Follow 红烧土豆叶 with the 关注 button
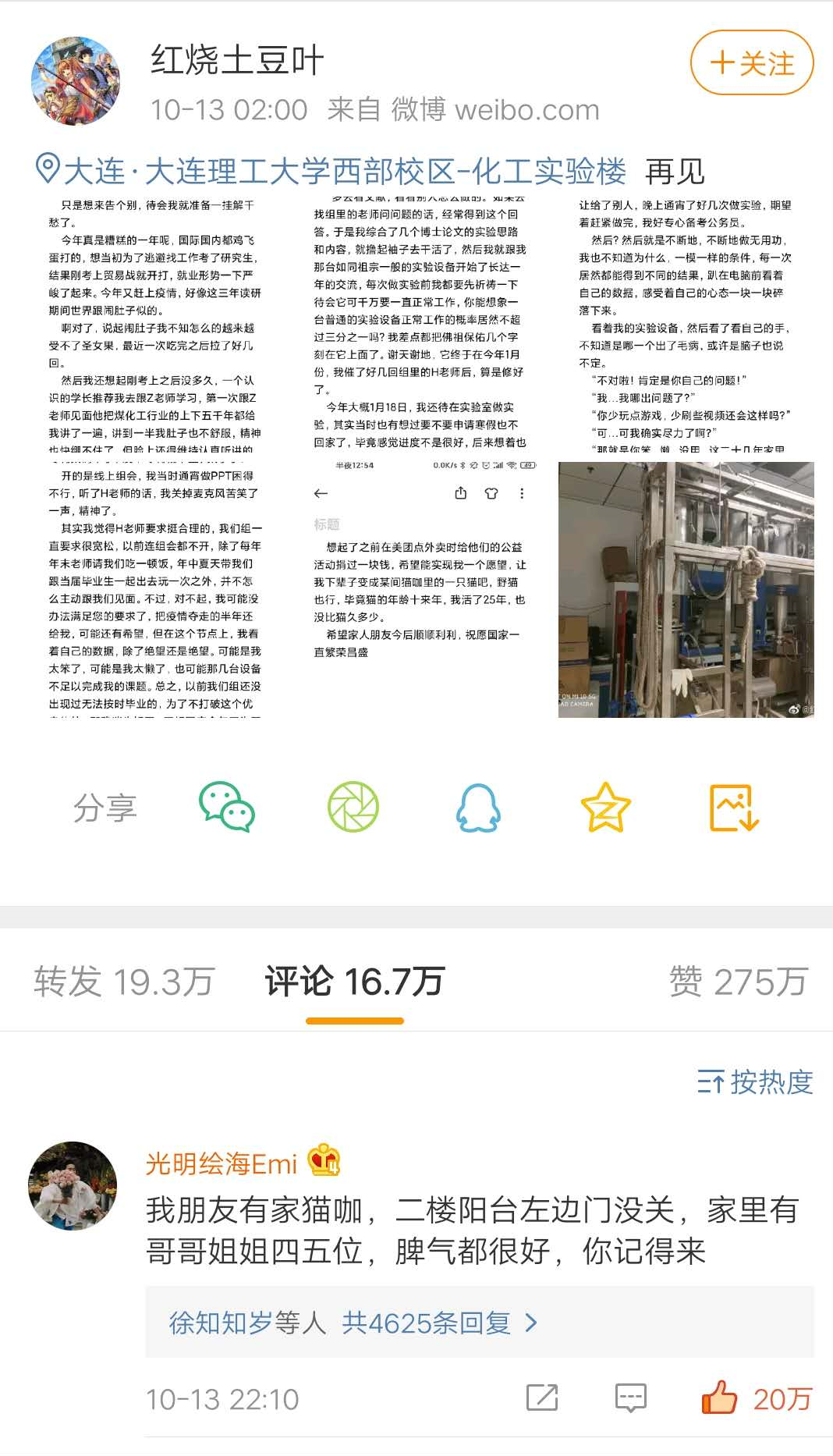This screenshot has width=833, height=1456. [x=752, y=62]
